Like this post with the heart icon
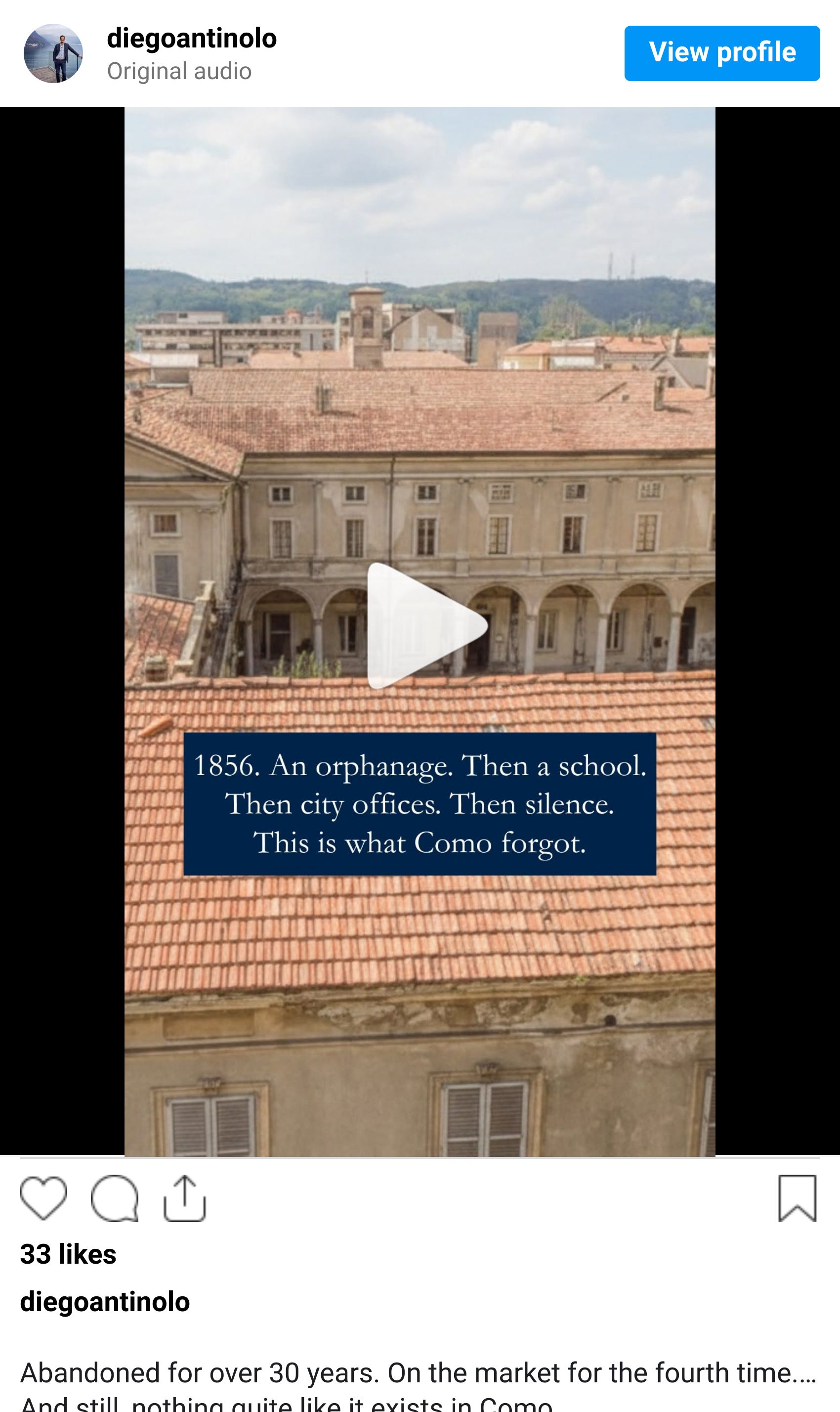Screen dimensions: 840x1412 pyautogui.click(x=43, y=1197)
